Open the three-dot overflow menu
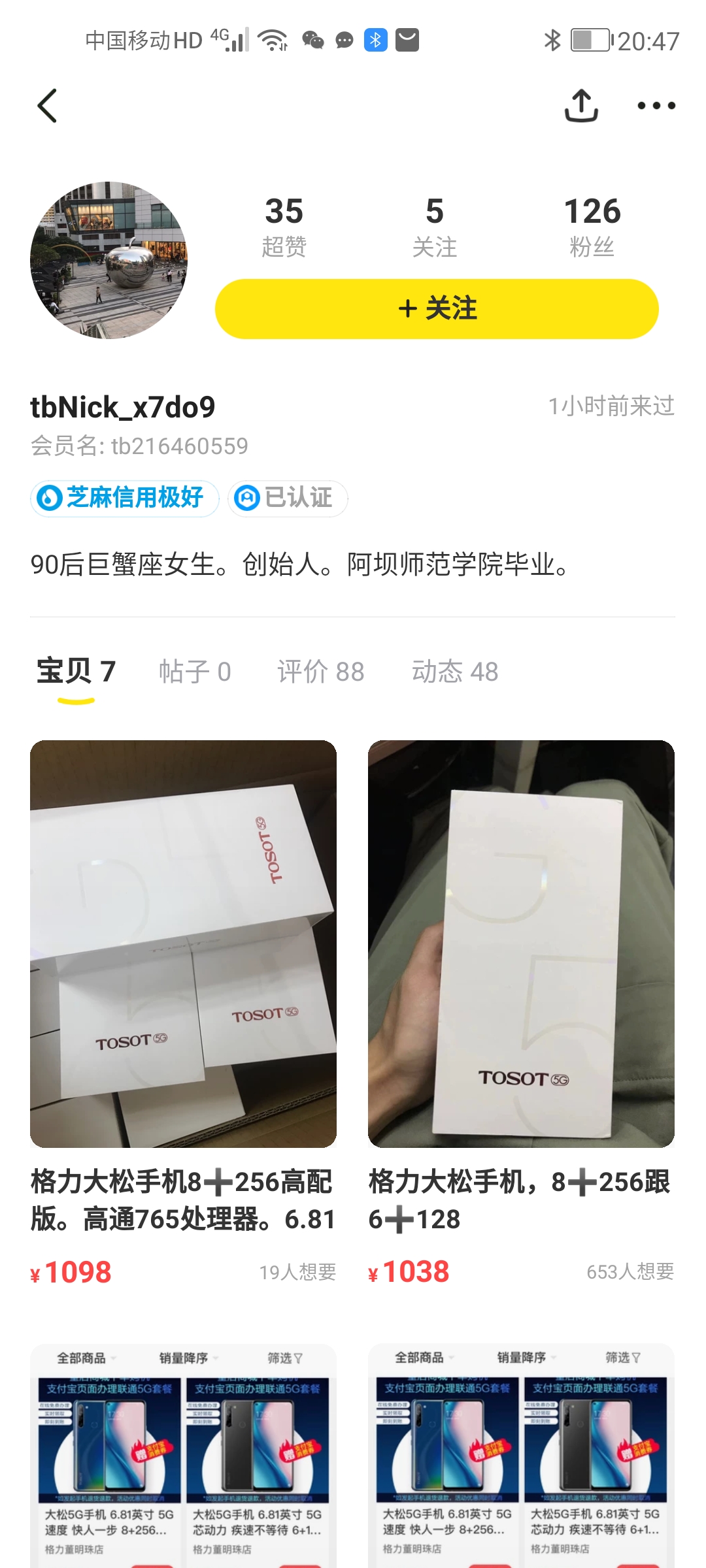The image size is (706, 1568). pyautogui.click(x=656, y=106)
